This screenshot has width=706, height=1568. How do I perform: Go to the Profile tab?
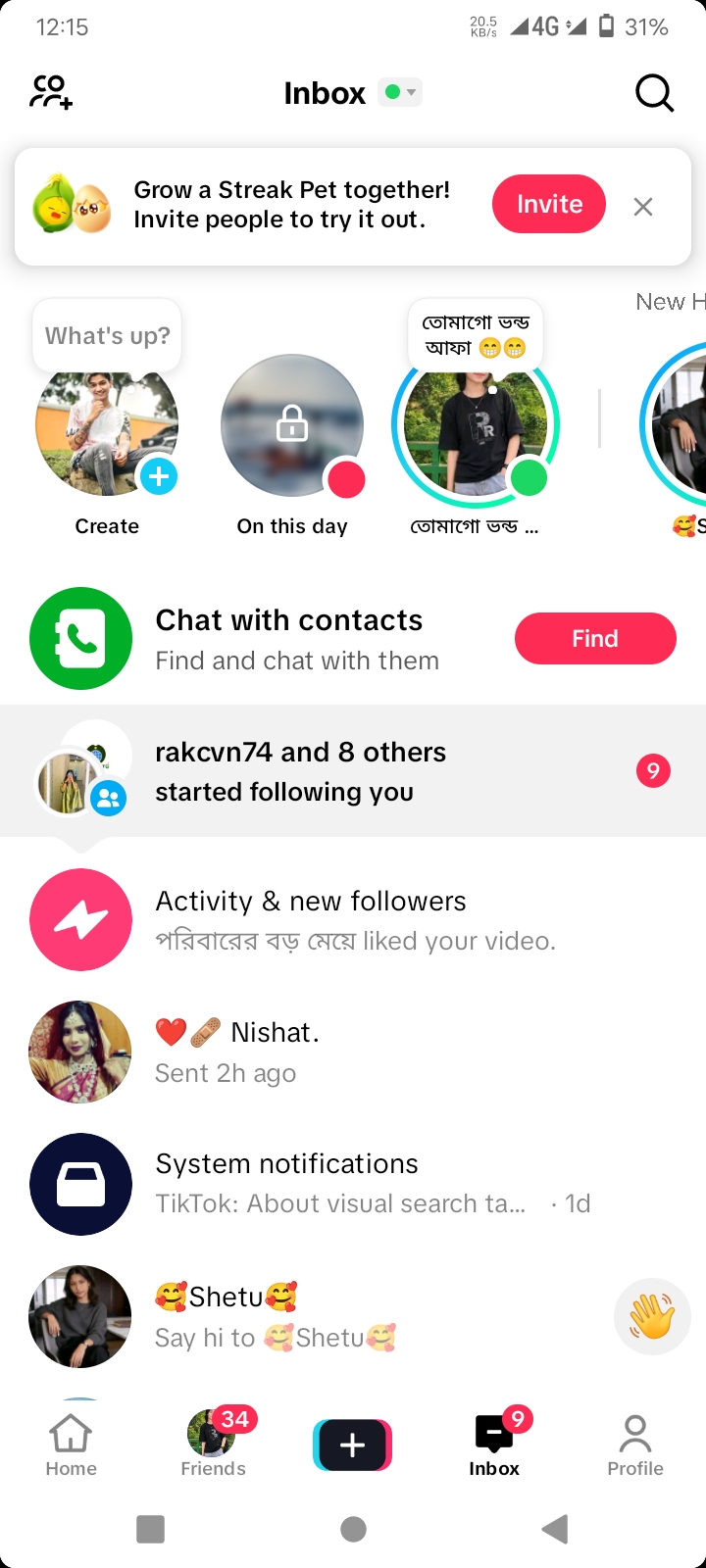pos(635,1445)
